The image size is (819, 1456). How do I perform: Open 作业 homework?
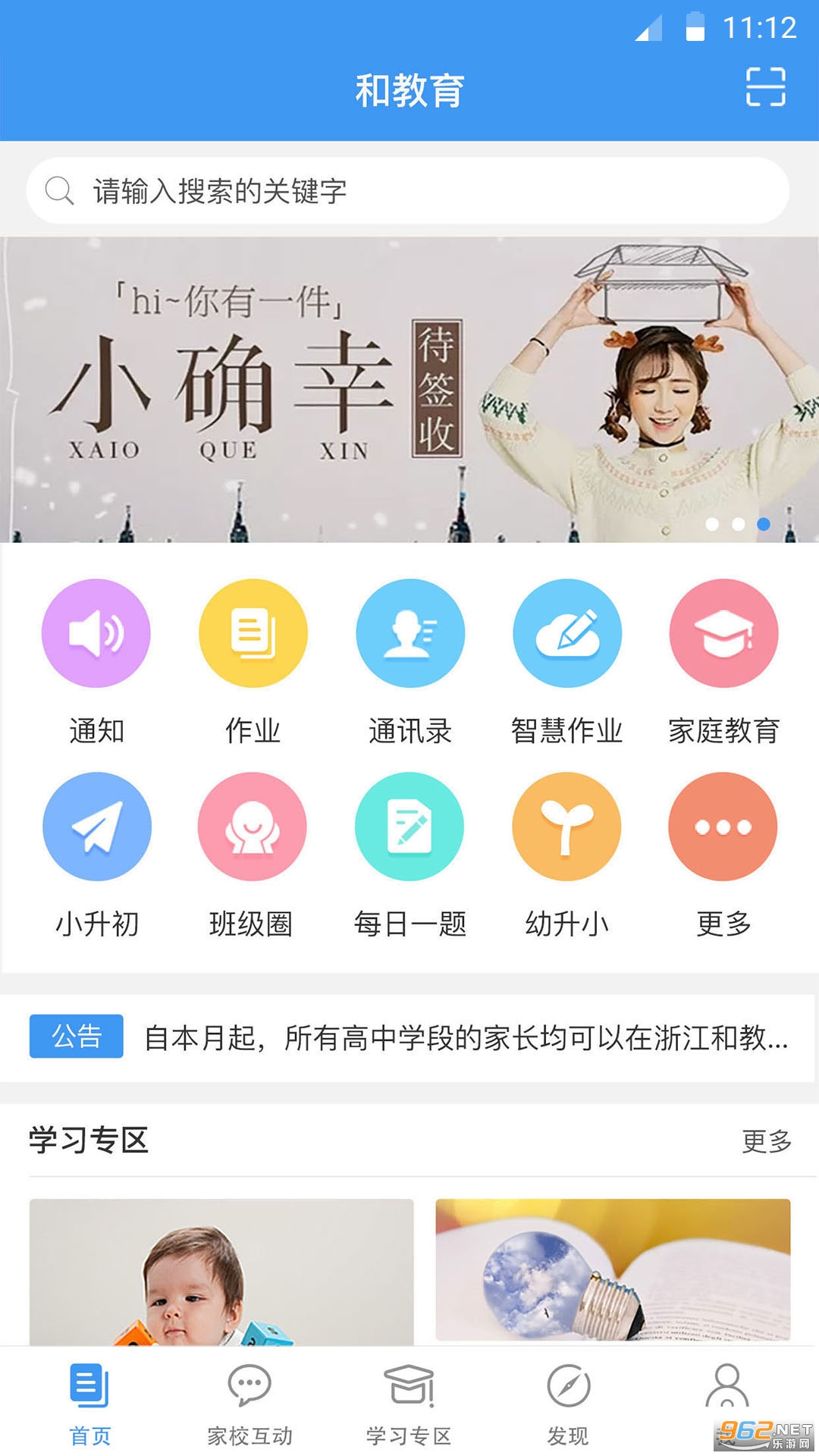pyautogui.click(x=253, y=634)
